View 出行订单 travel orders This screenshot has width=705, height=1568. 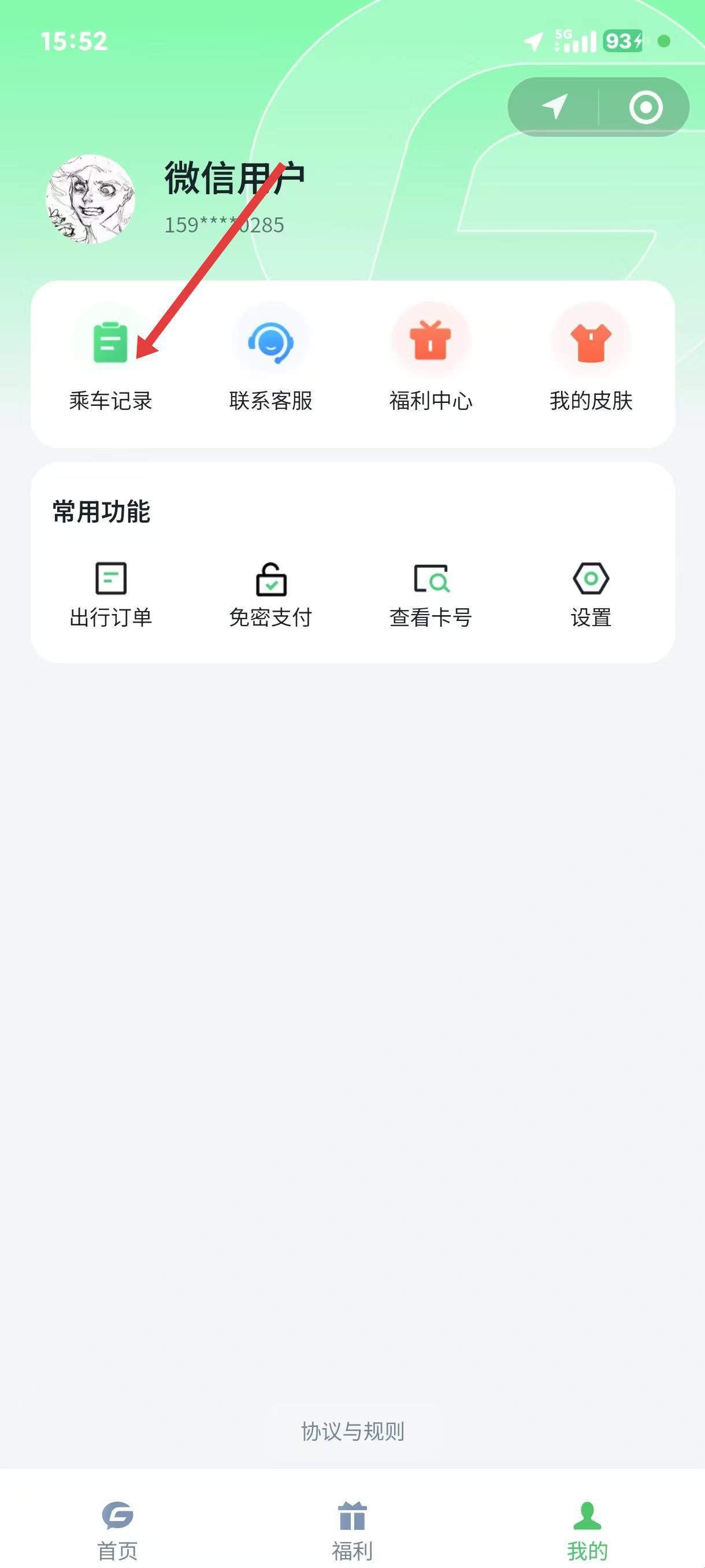pyautogui.click(x=111, y=594)
